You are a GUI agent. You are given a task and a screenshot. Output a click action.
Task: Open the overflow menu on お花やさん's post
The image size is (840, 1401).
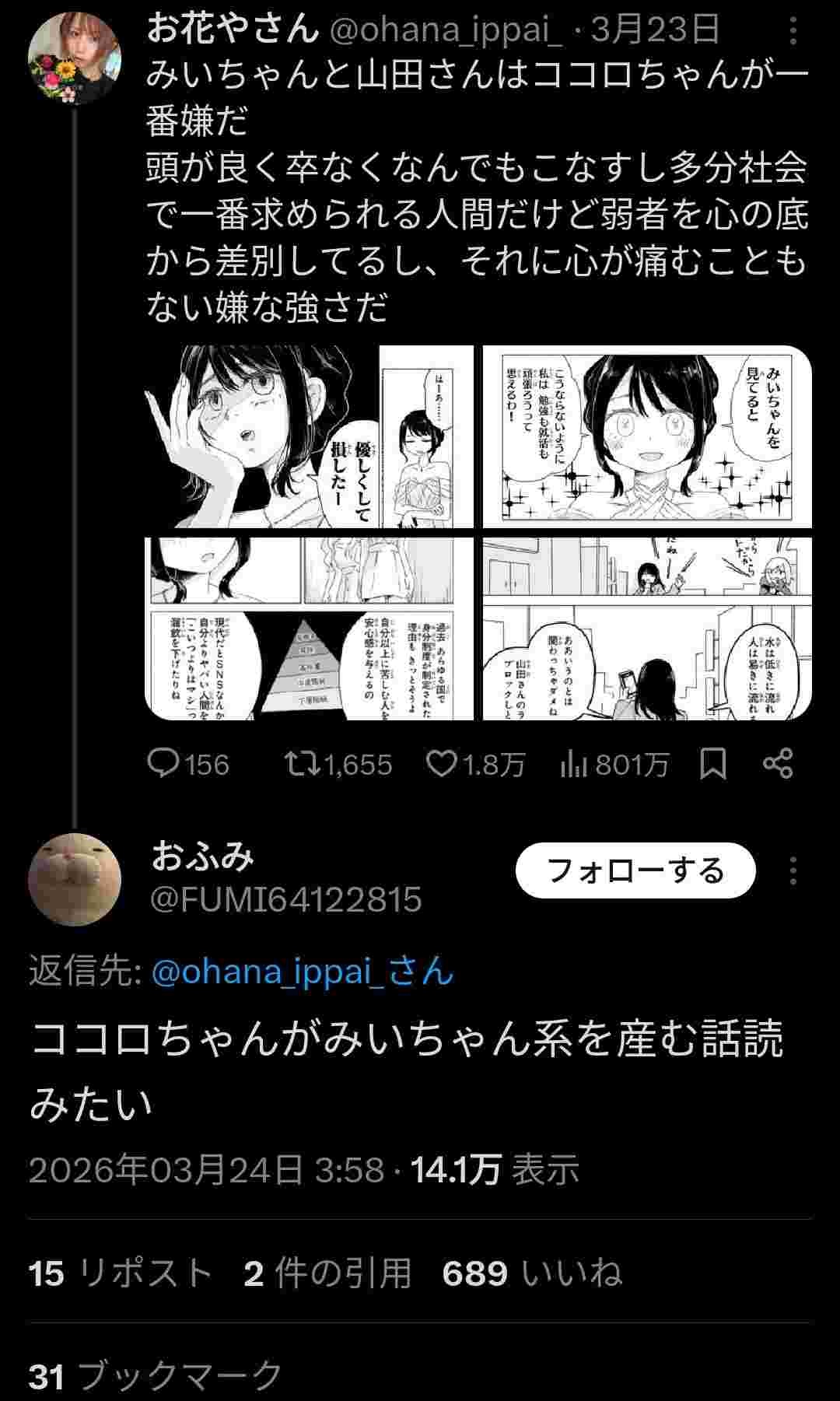pos(793,32)
